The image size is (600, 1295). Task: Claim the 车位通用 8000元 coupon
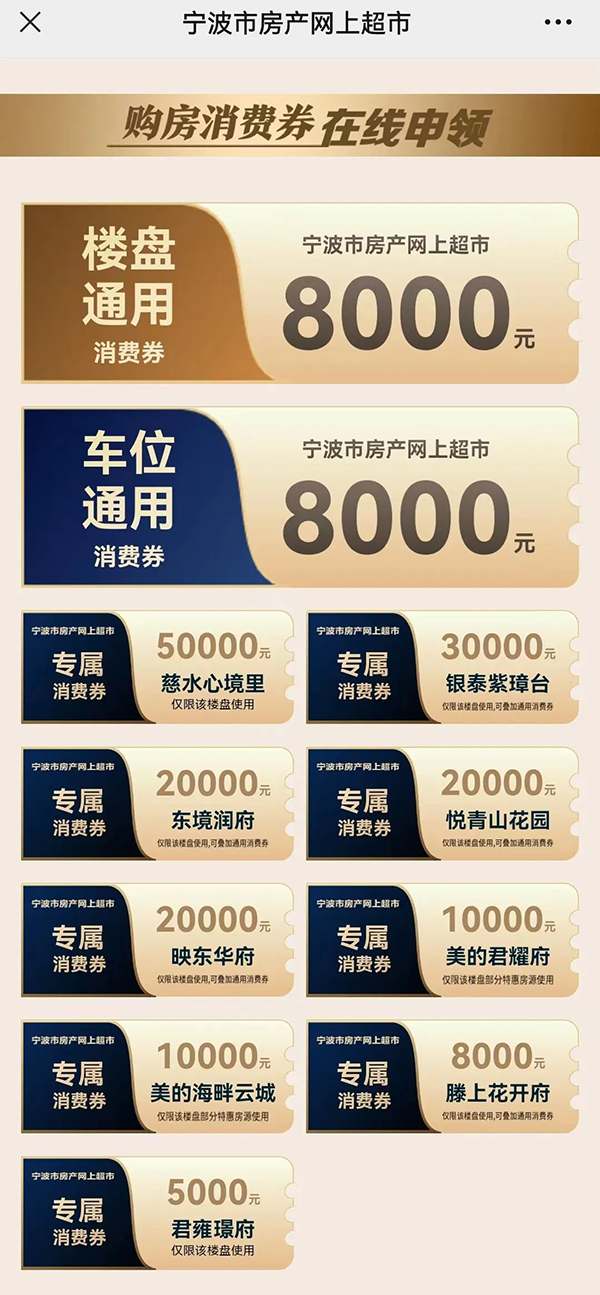[x=300, y=497]
